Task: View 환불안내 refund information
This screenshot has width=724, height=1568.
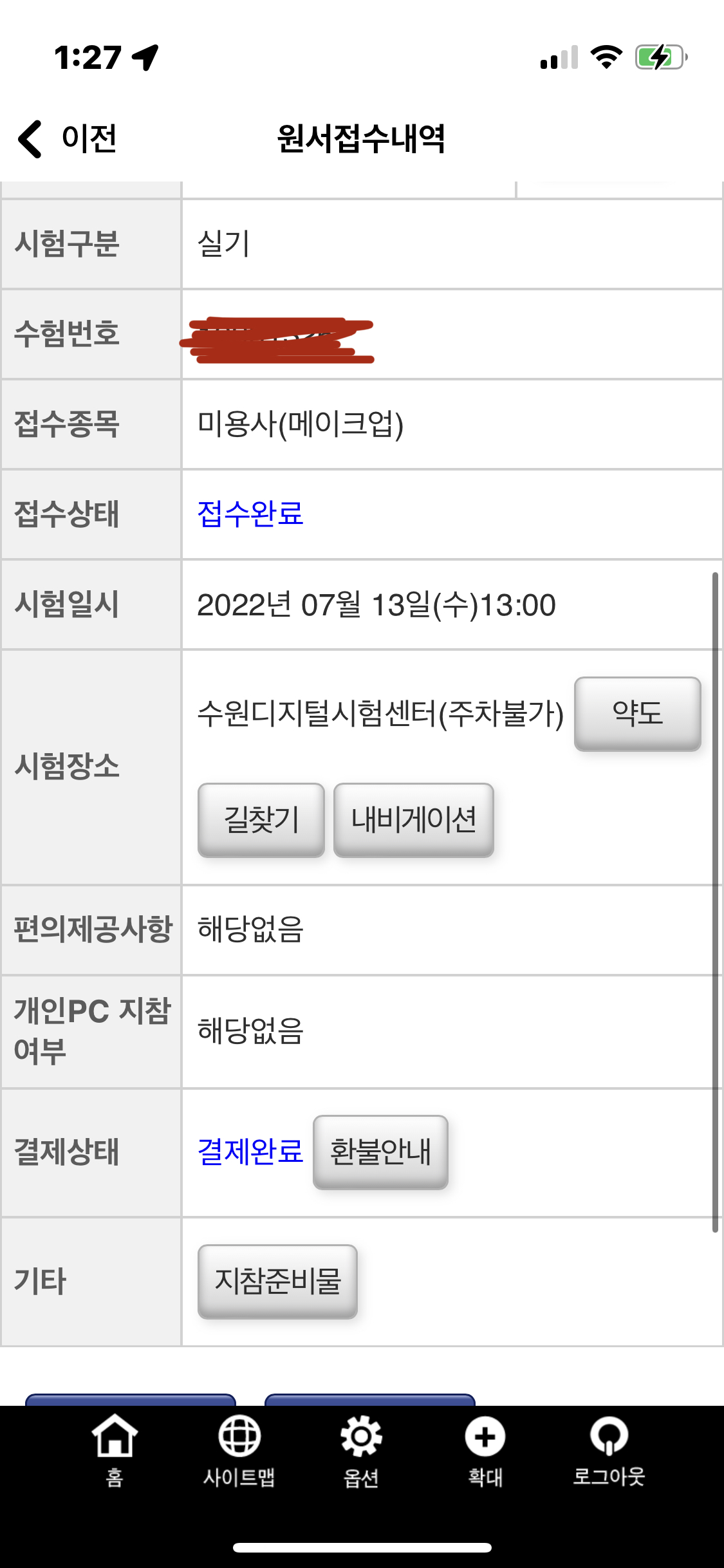Action: (x=380, y=1152)
